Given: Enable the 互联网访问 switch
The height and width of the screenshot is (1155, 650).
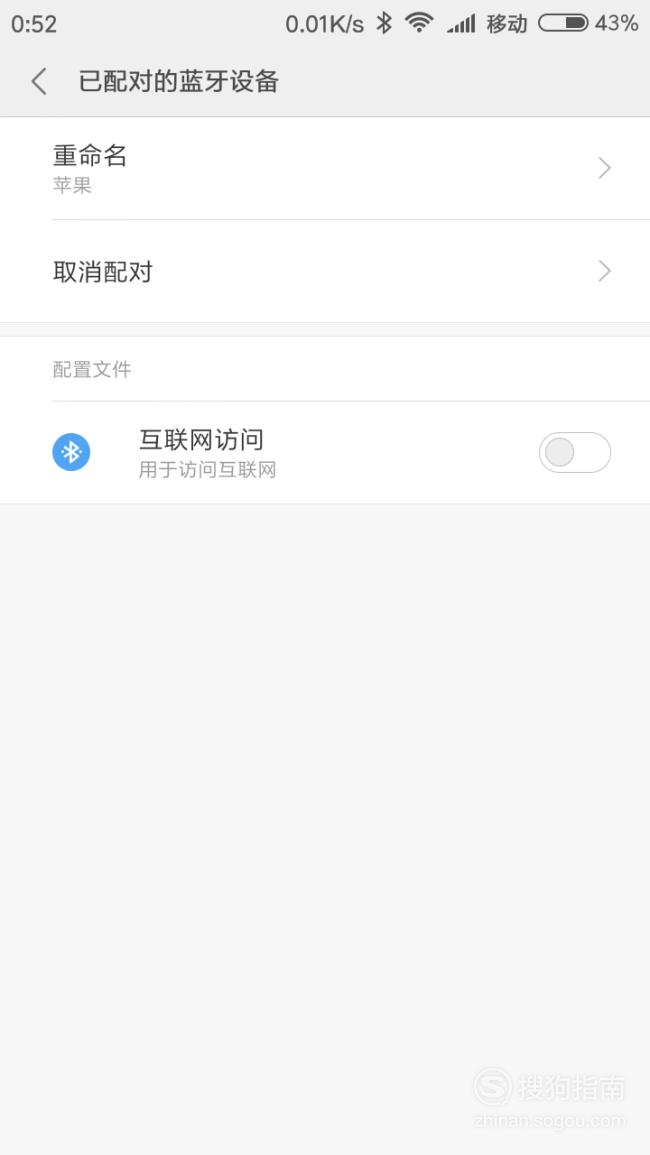Looking at the screenshot, I should pyautogui.click(x=574, y=452).
